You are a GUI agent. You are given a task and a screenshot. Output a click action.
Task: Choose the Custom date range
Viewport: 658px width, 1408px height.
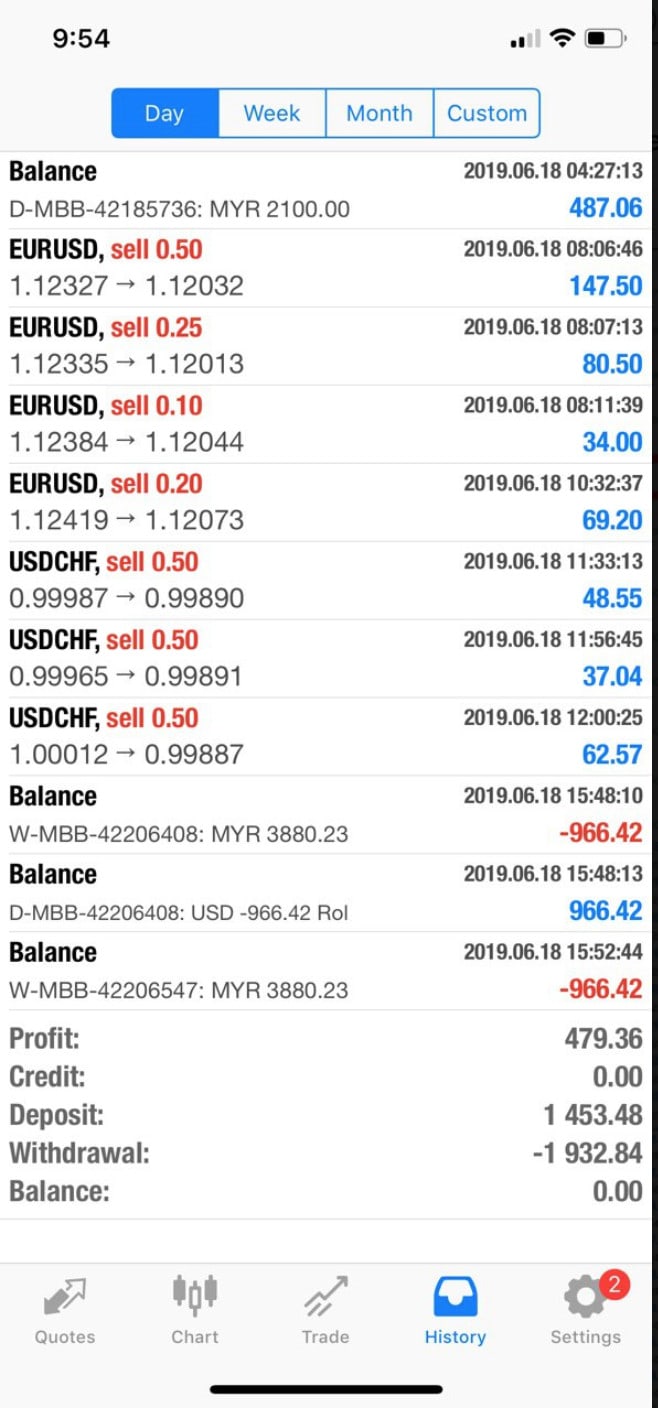tap(487, 113)
